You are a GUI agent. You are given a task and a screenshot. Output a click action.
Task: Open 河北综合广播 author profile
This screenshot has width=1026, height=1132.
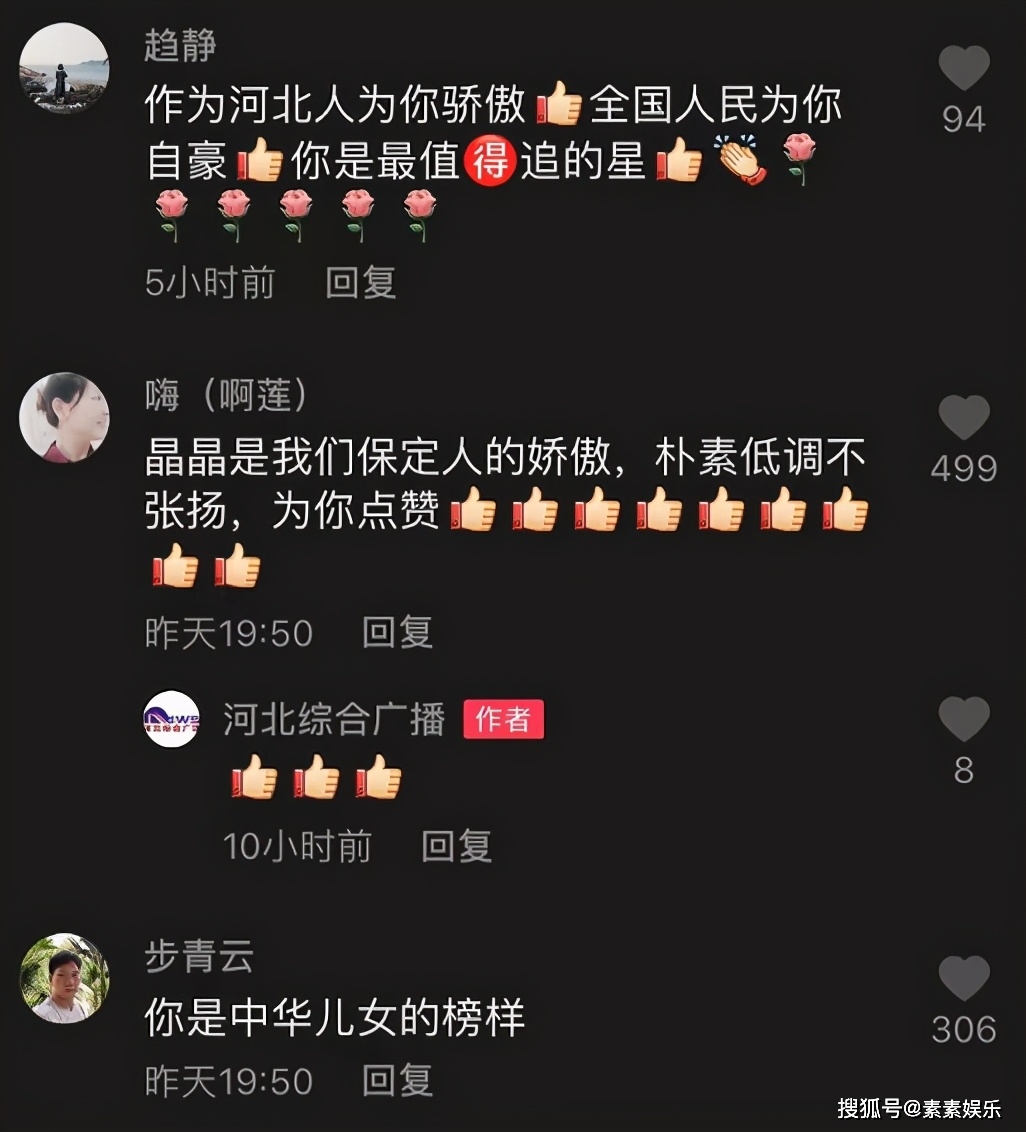172,718
